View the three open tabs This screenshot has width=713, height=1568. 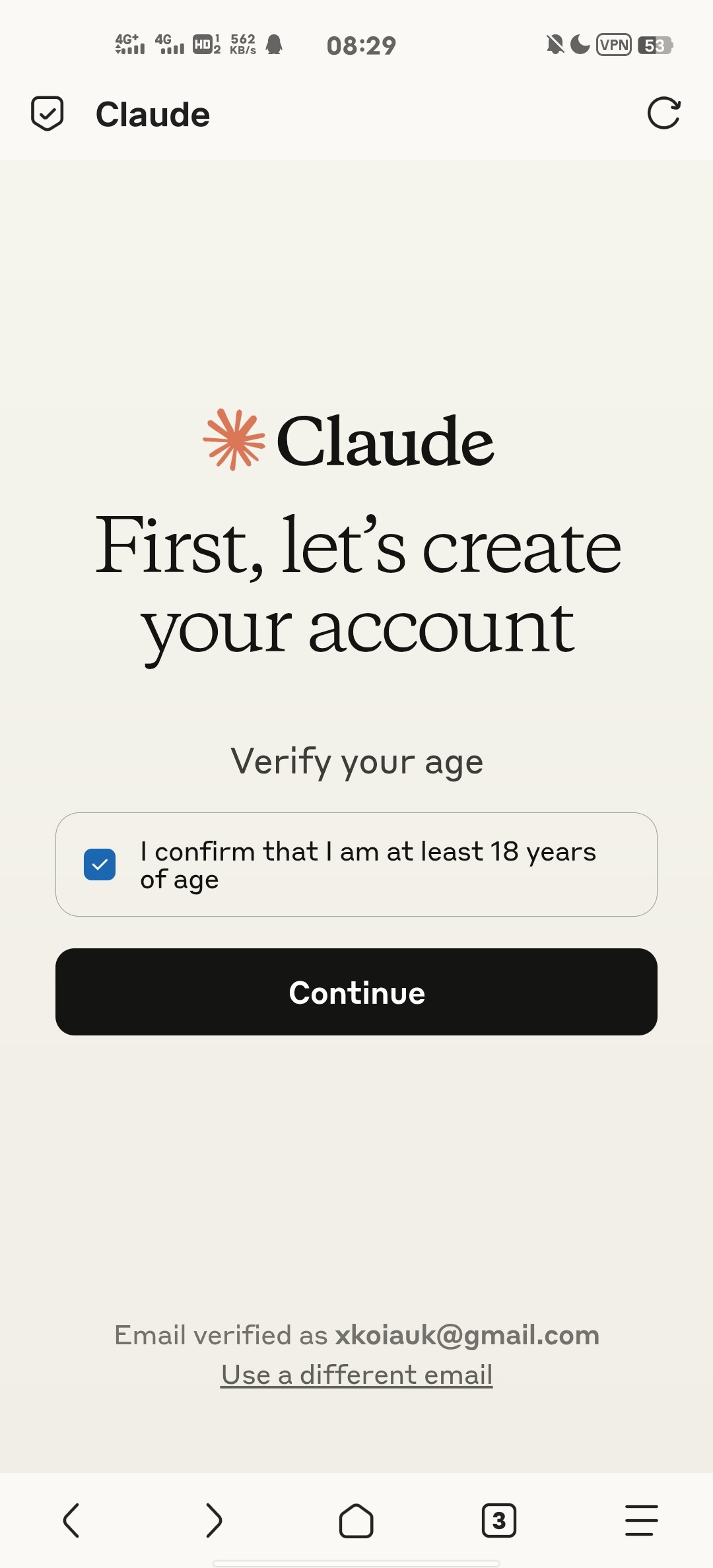[x=499, y=1520]
